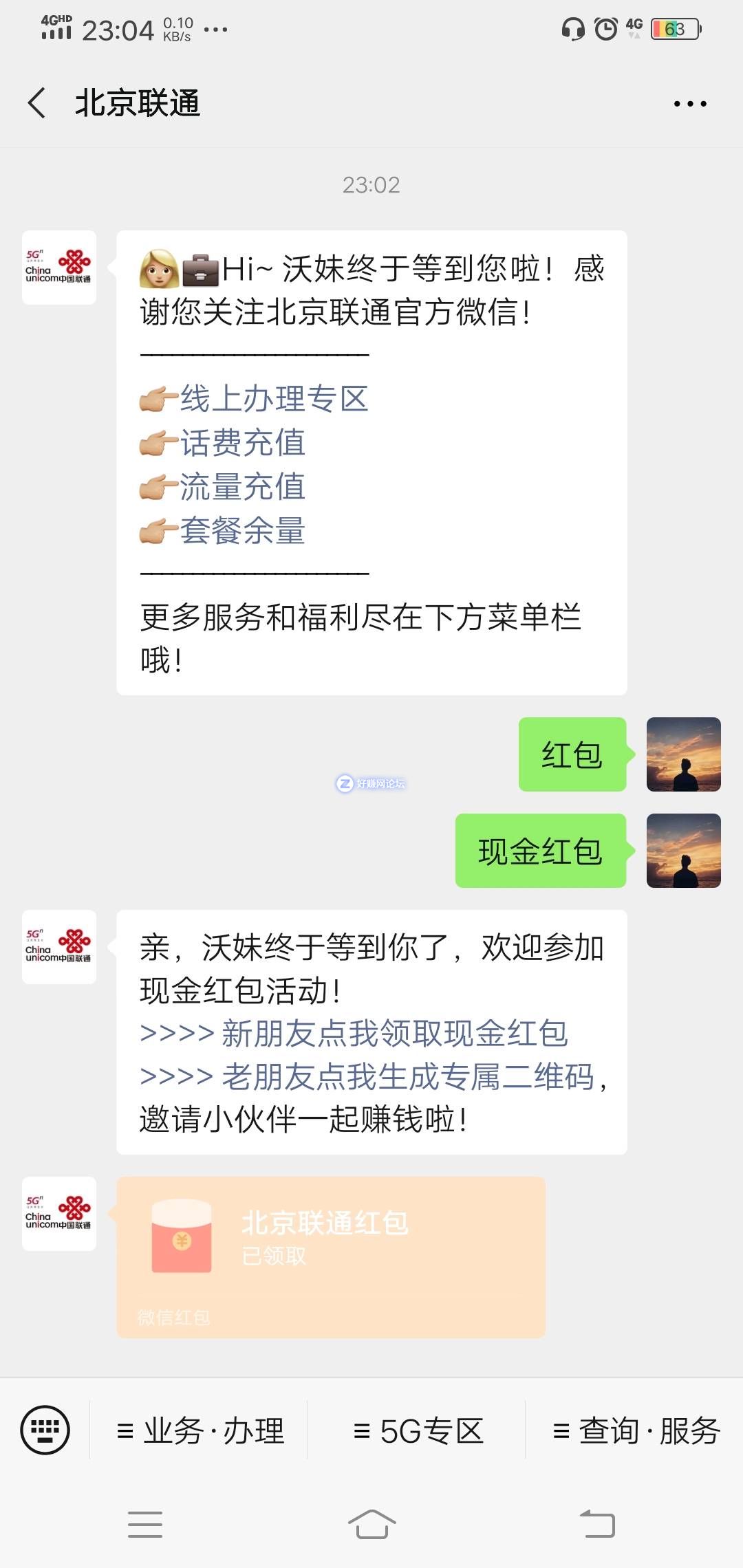This screenshot has width=743, height=1568.
Task: Expand the 5G专区 menu
Action: [418, 1431]
